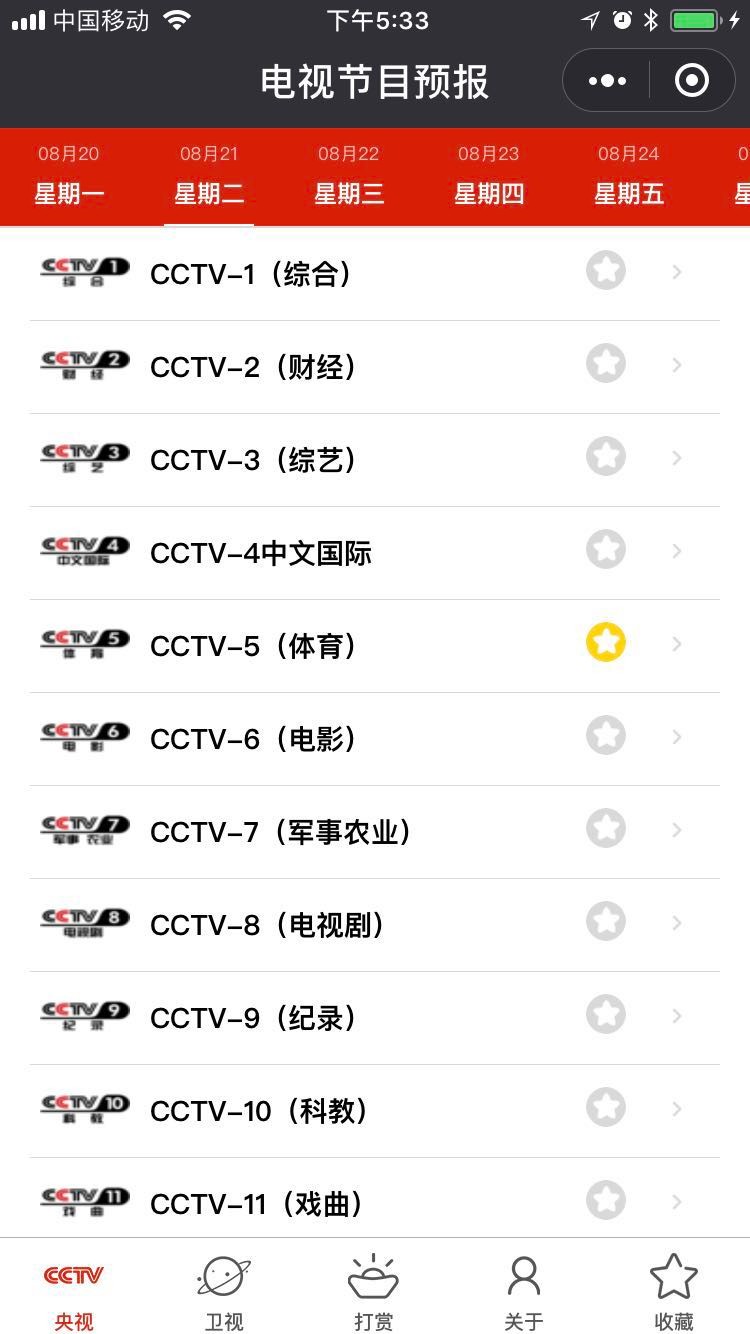
Task: Open the 打赏 tab
Action: (x=374, y=1291)
